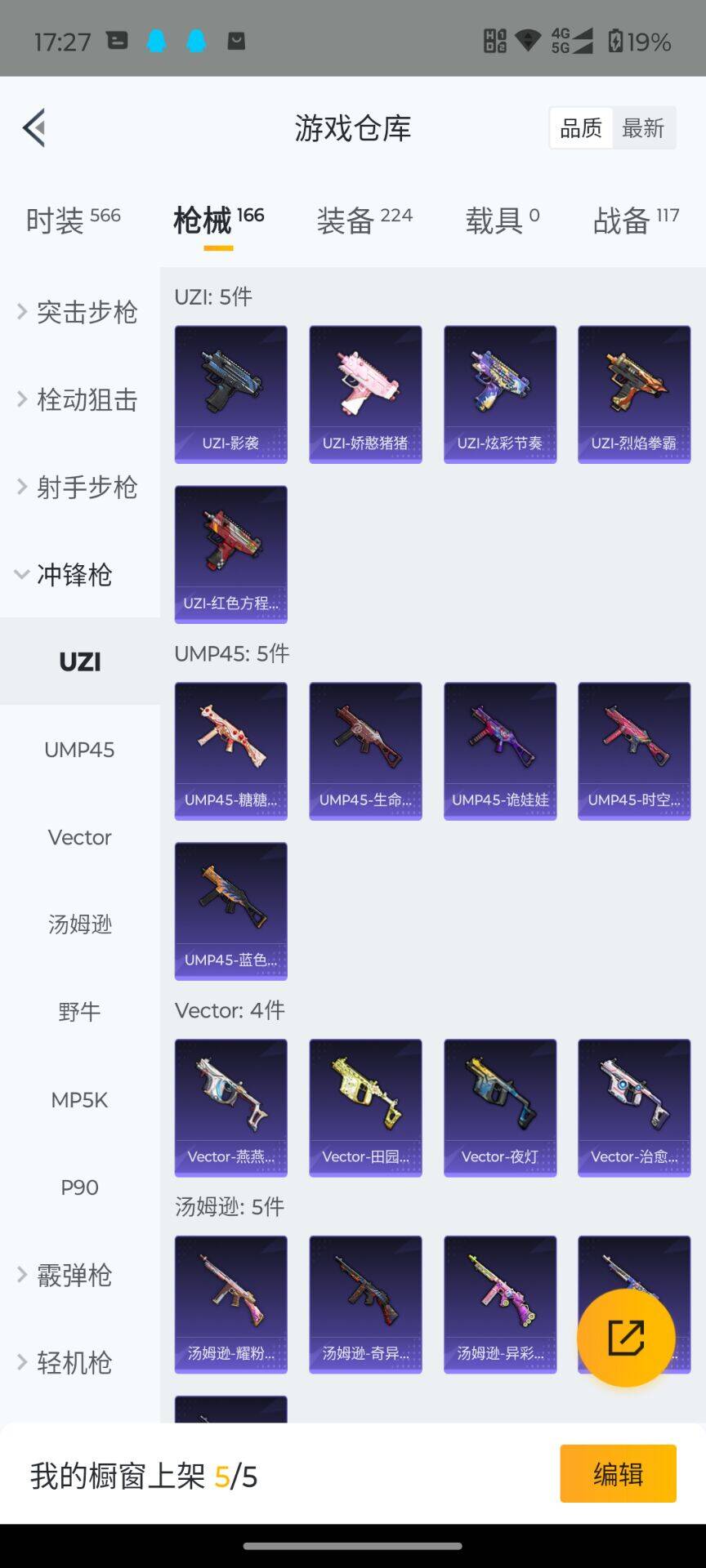Tap the 编辑 button

tap(618, 1473)
